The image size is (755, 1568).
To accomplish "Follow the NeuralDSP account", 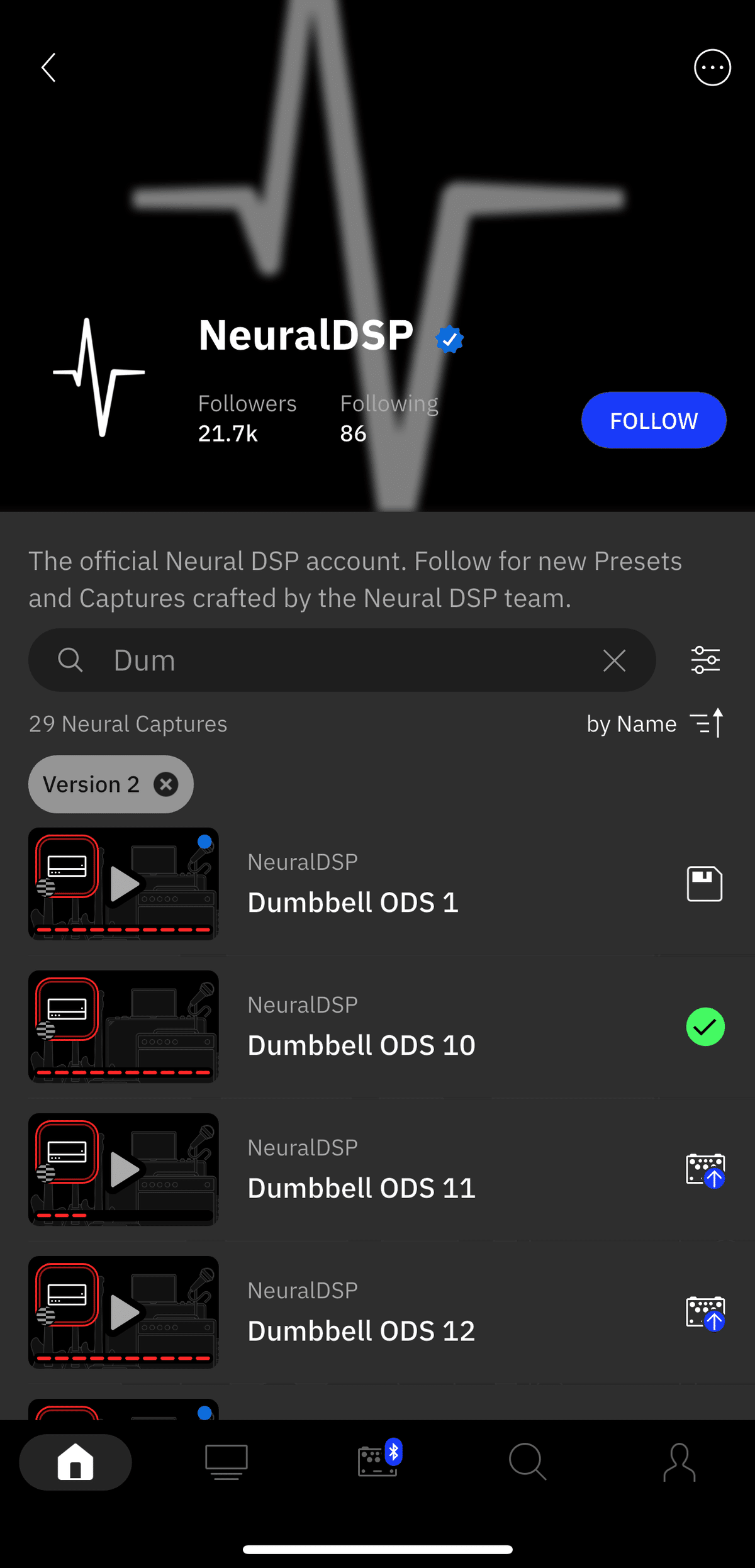I will [653, 420].
